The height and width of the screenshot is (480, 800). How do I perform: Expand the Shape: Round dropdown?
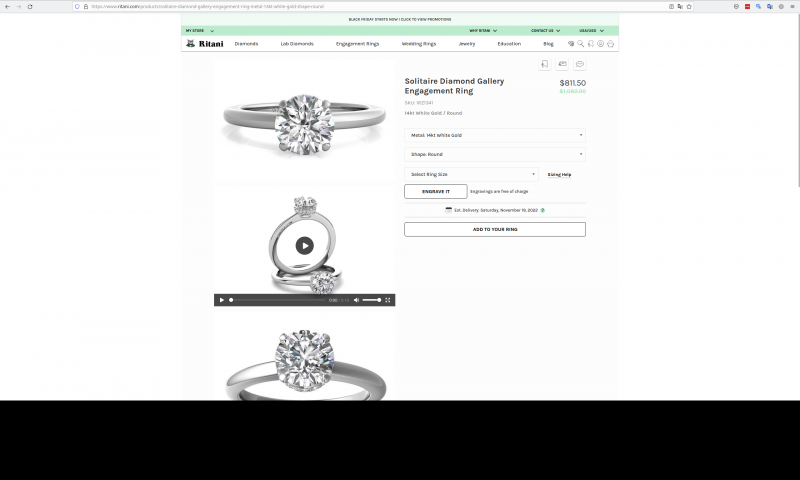(x=494, y=154)
